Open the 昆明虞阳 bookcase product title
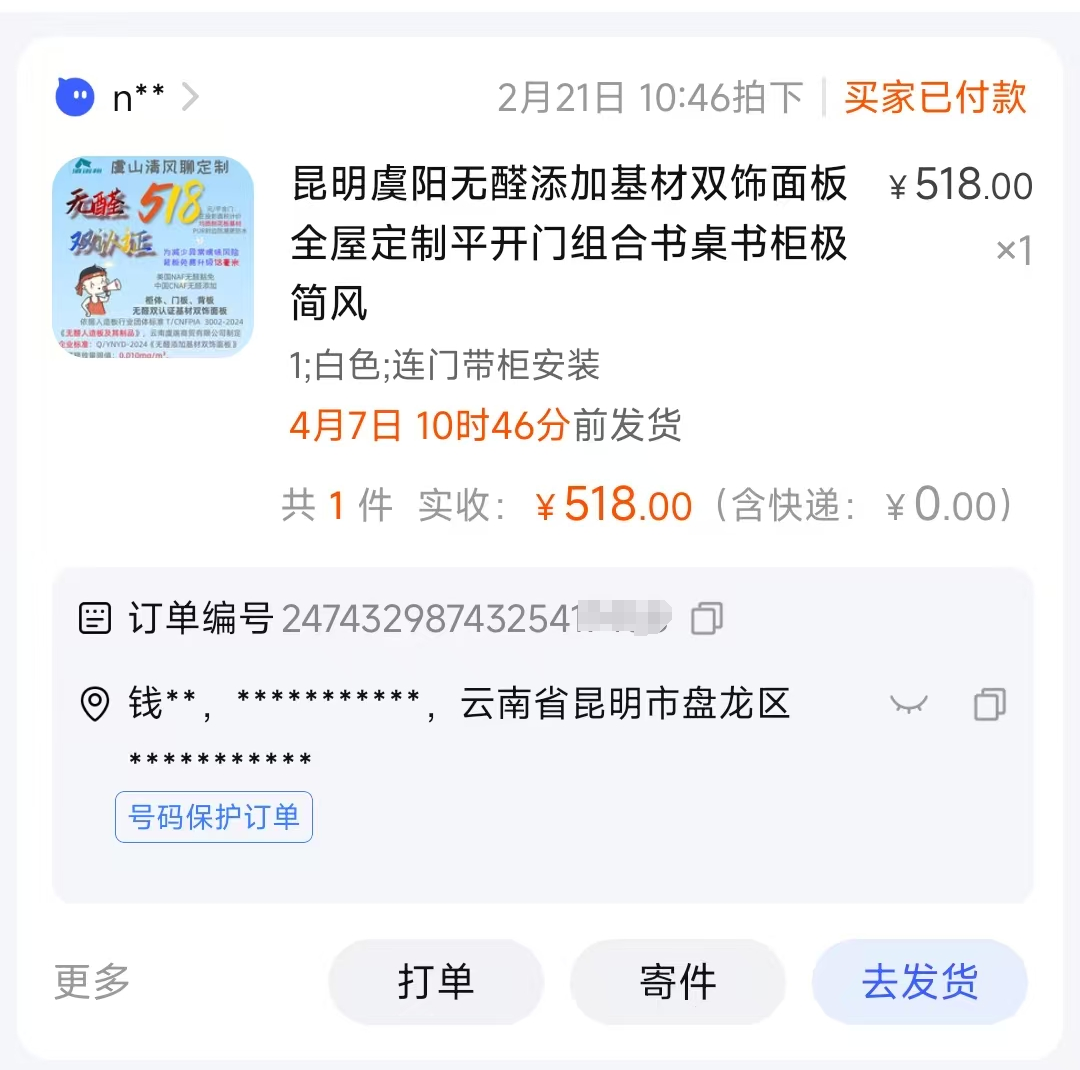Viewport: 1080px width, 1070px height. (569, 243)
